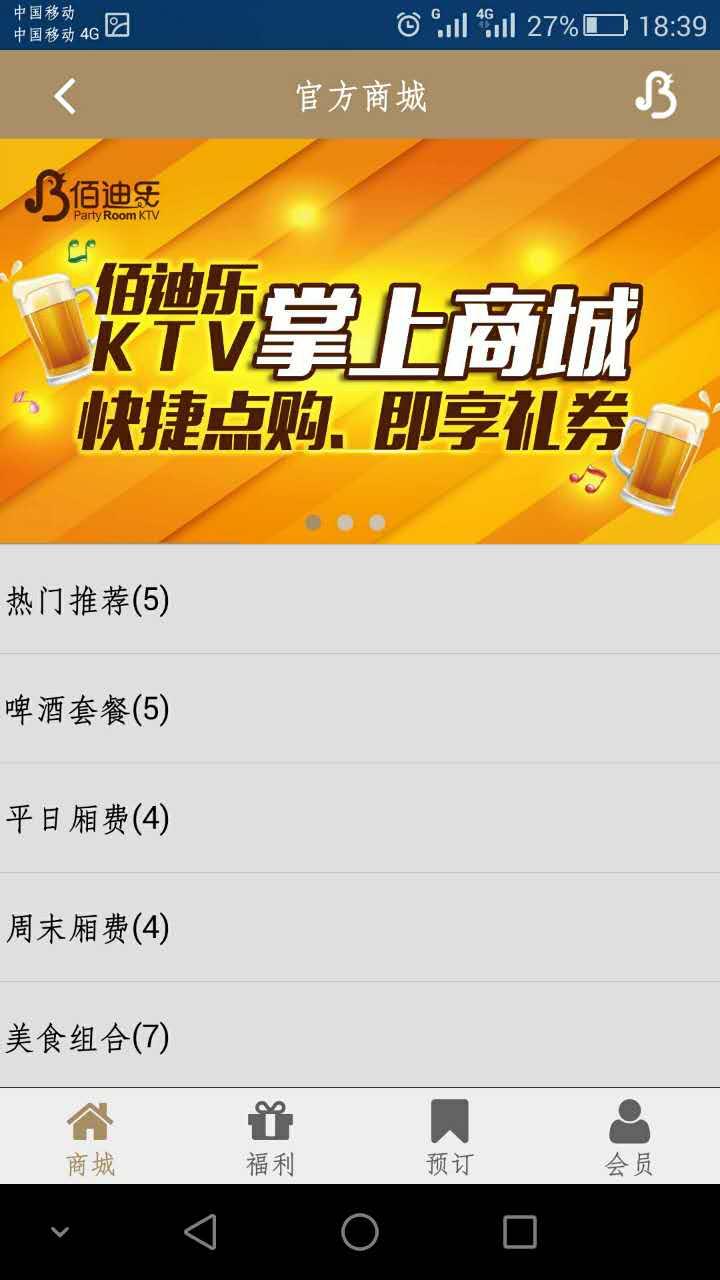Tap the 佰迪乐 logo in the top bar

(x=657, y=96)
